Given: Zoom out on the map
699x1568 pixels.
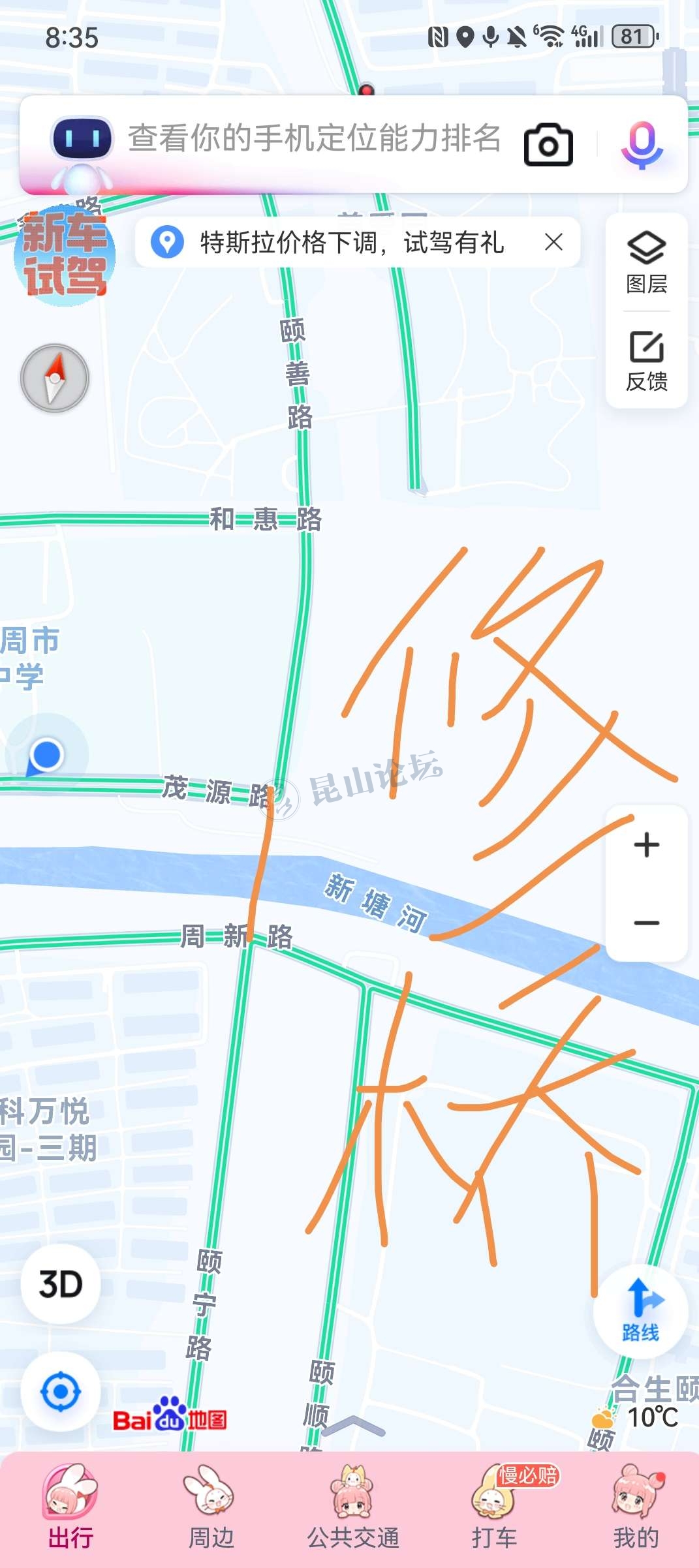Looking at the screenshot, I should (646, 923).
